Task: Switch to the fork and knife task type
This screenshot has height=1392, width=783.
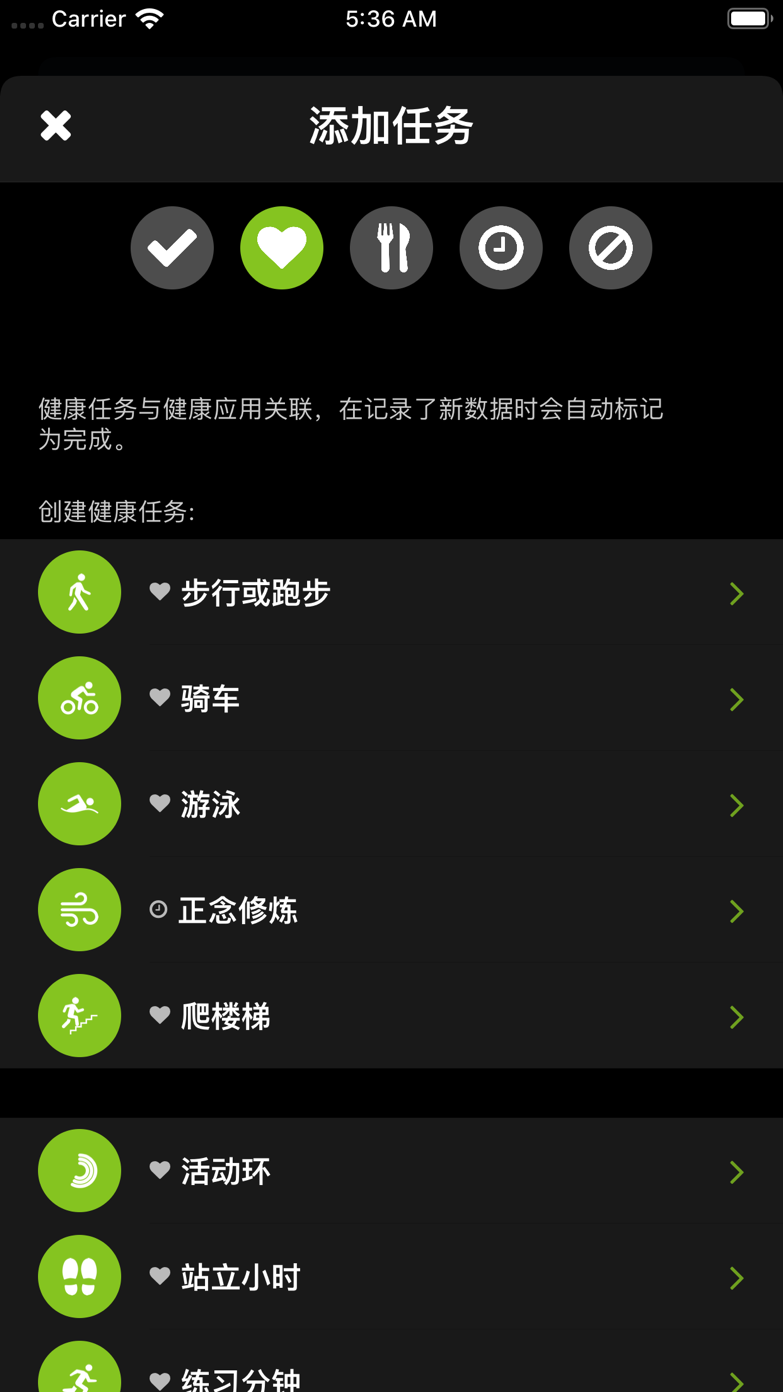Action: point(391,248)
